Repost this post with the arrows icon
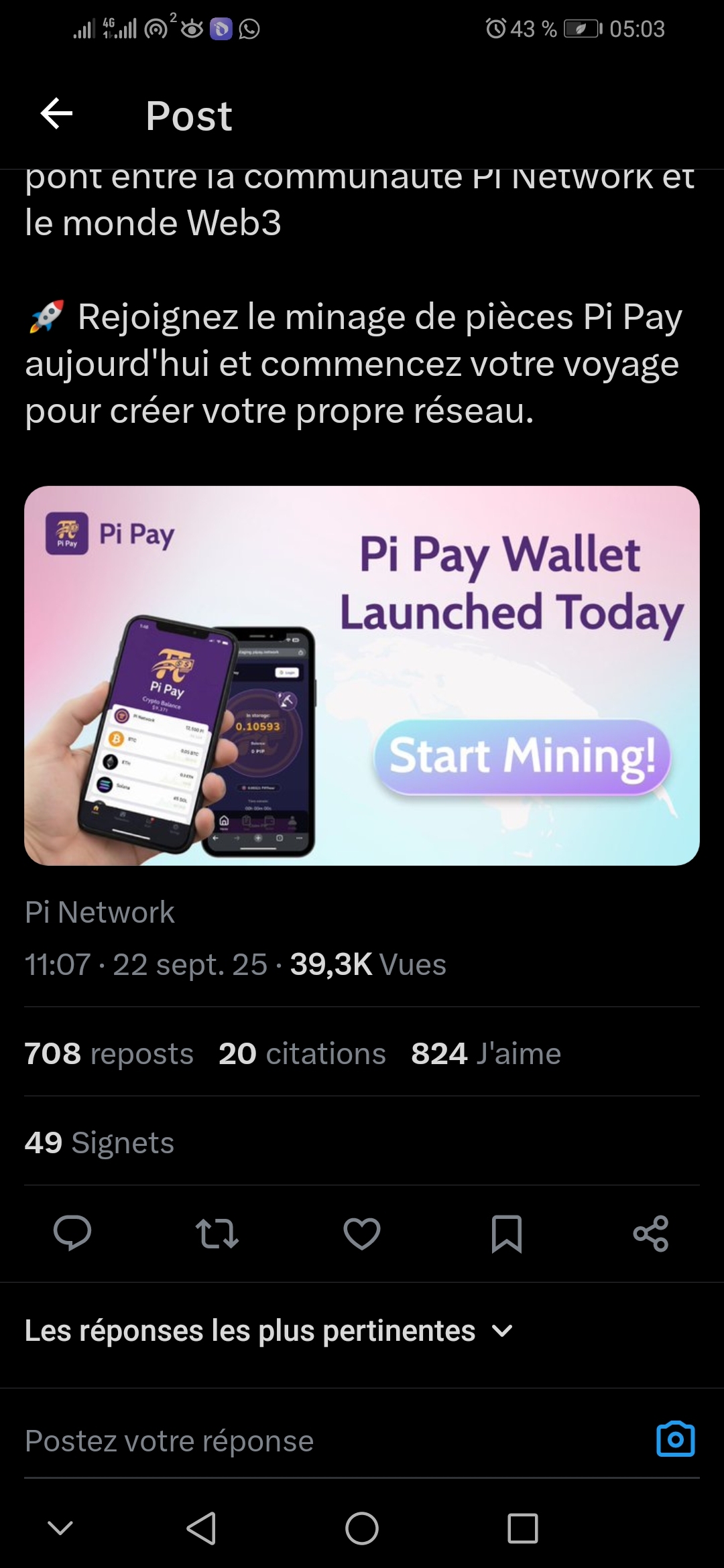 tap(217, 1233)
